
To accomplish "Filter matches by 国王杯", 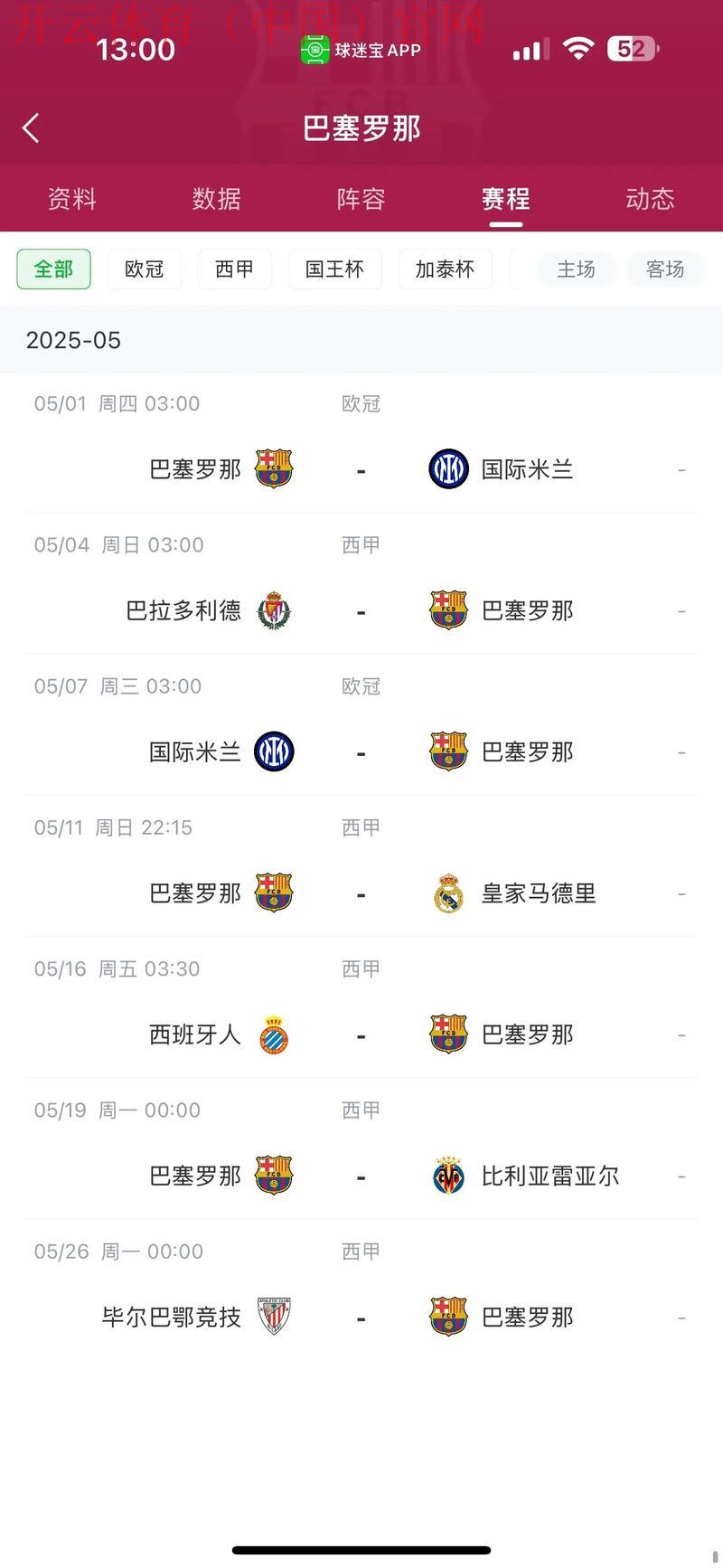I will (334, 269).
